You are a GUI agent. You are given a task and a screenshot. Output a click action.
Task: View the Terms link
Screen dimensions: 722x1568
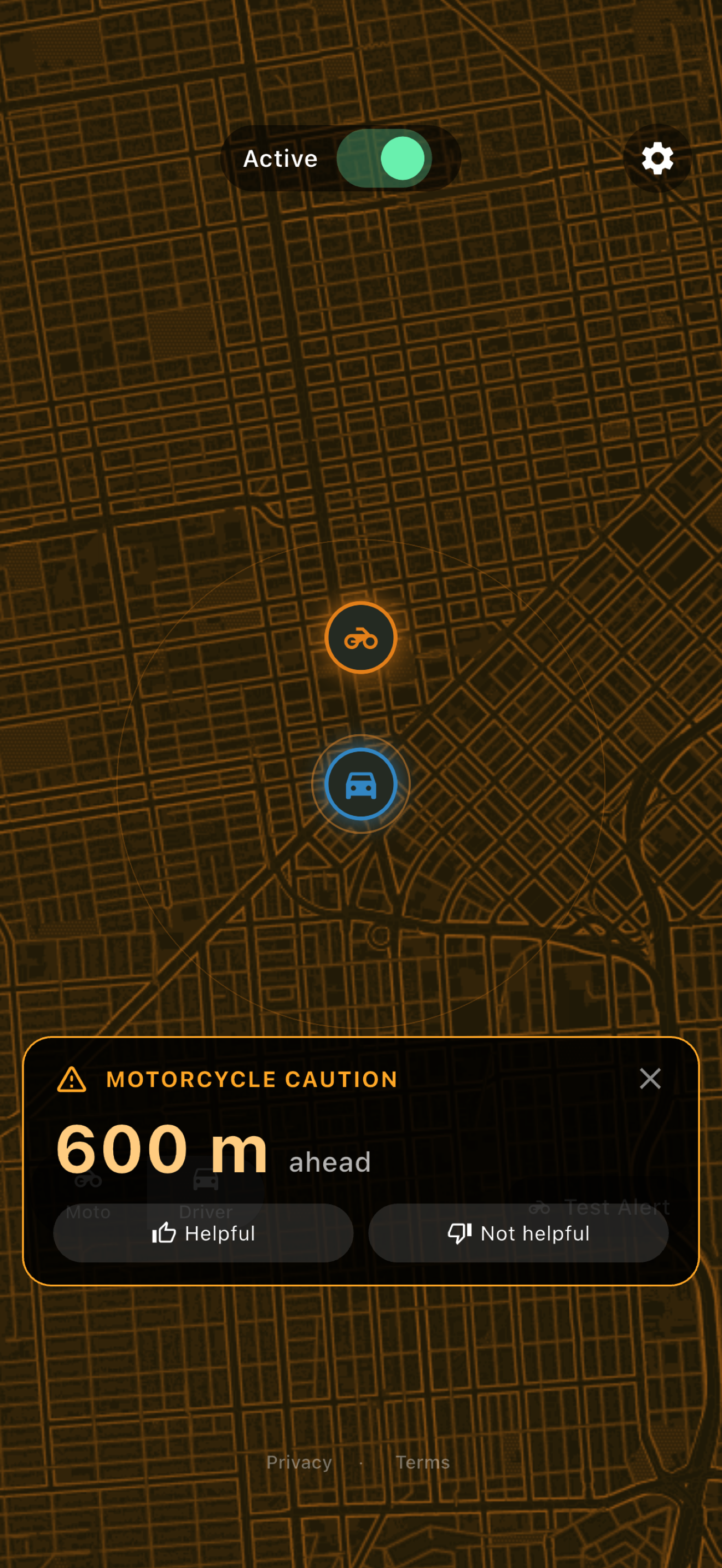pos(422,1462)
